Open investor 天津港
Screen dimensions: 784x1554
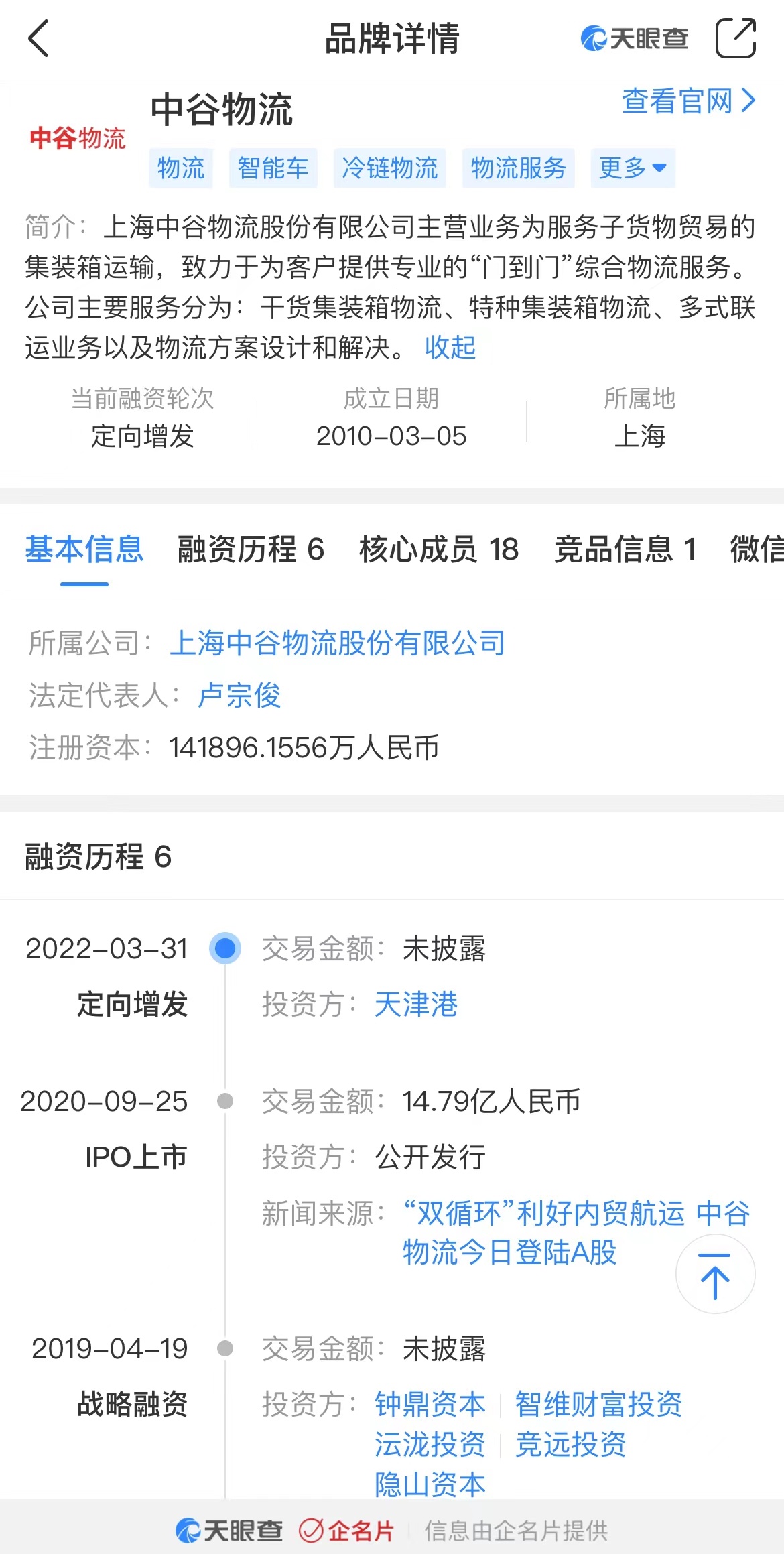(415, 1005)
